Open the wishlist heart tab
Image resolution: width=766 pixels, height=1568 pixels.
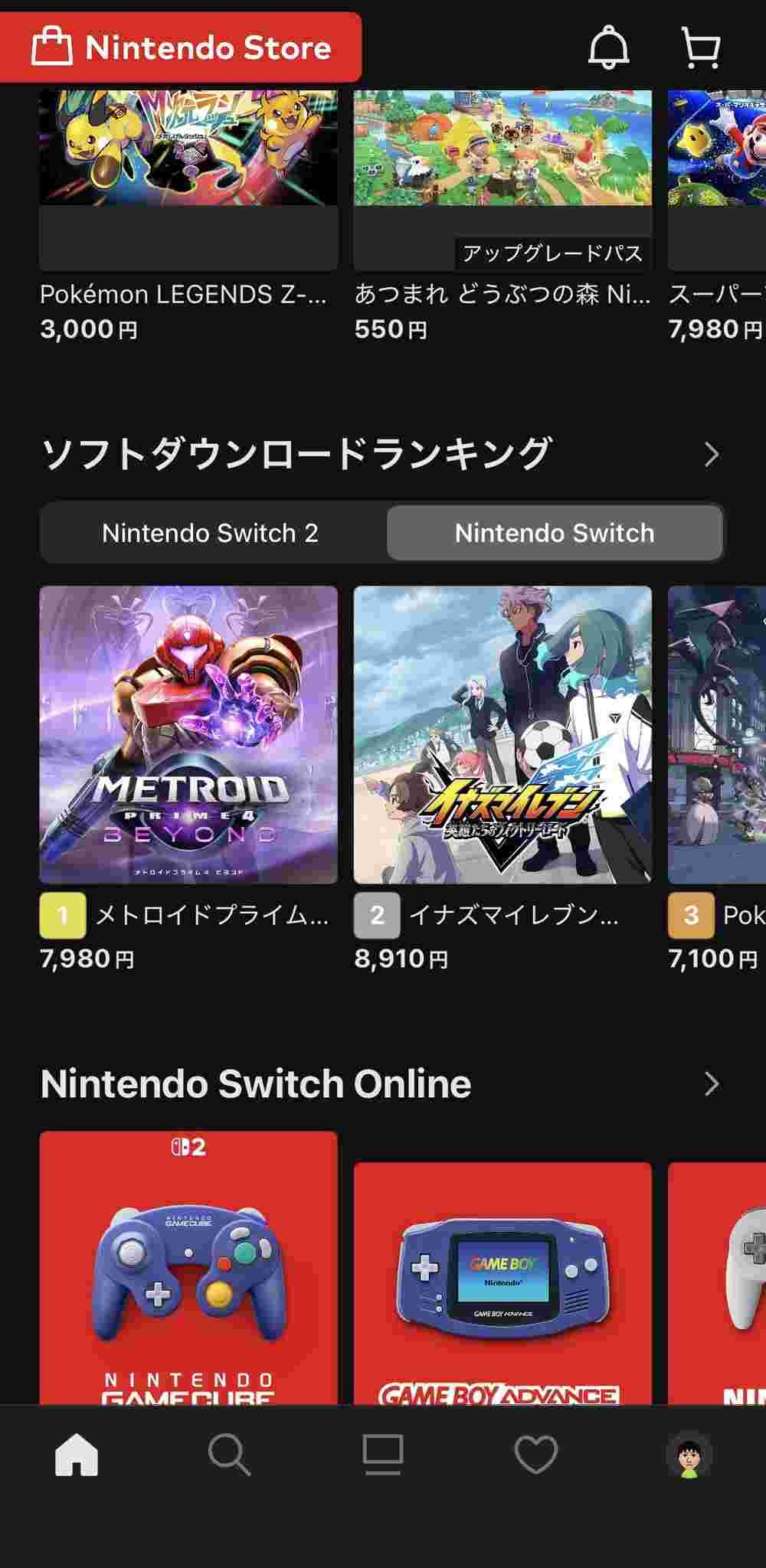coord(535,1455)
